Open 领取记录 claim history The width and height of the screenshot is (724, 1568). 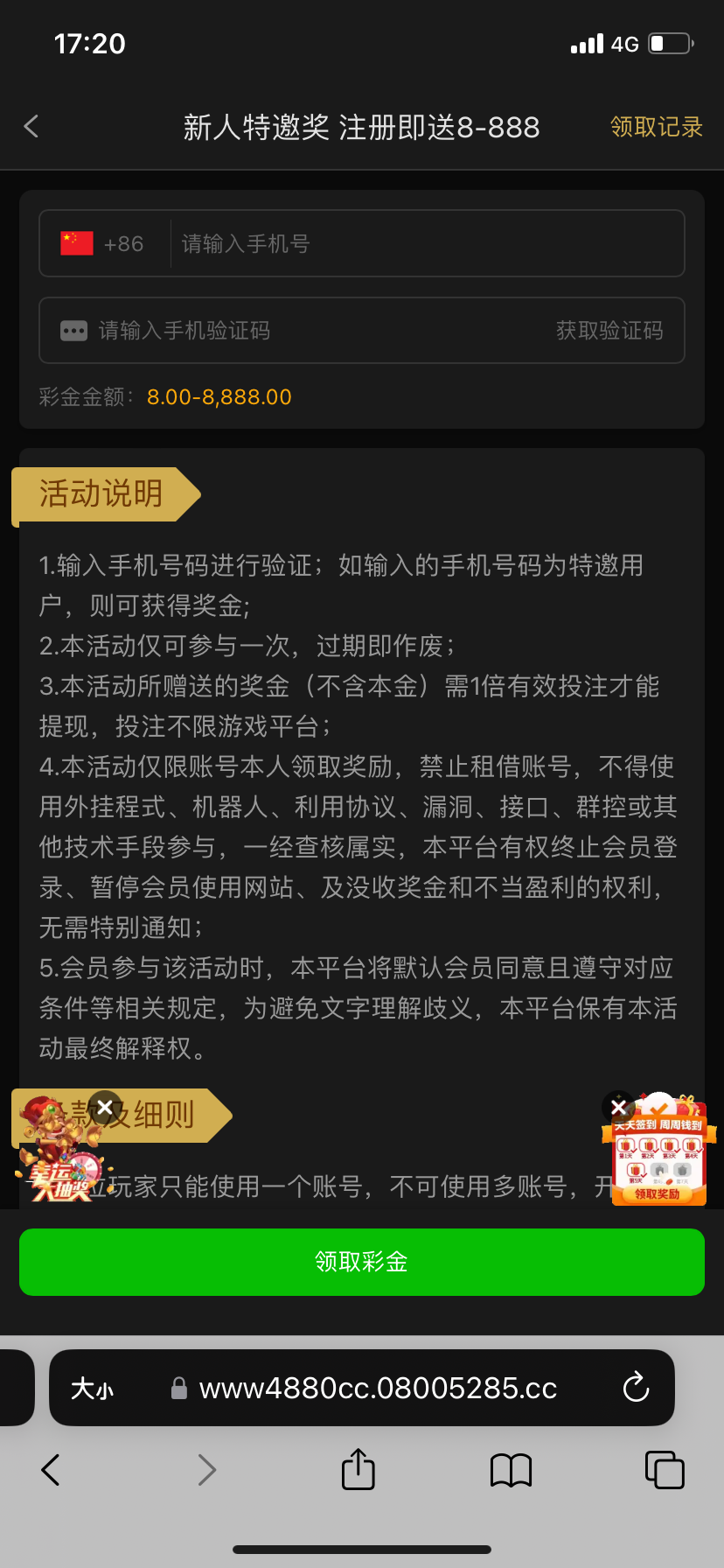(656, 127)
